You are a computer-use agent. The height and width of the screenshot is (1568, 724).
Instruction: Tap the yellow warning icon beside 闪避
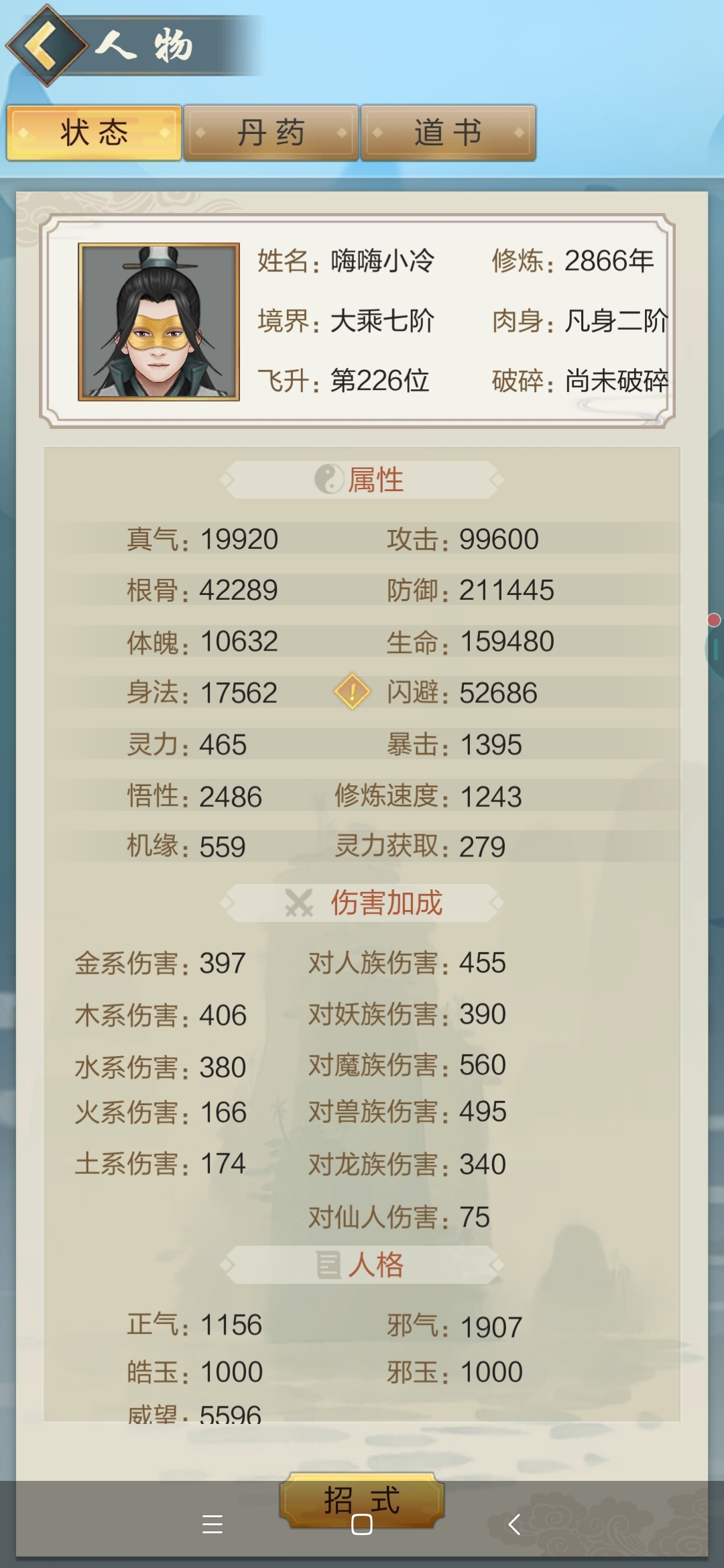point(352,692)
